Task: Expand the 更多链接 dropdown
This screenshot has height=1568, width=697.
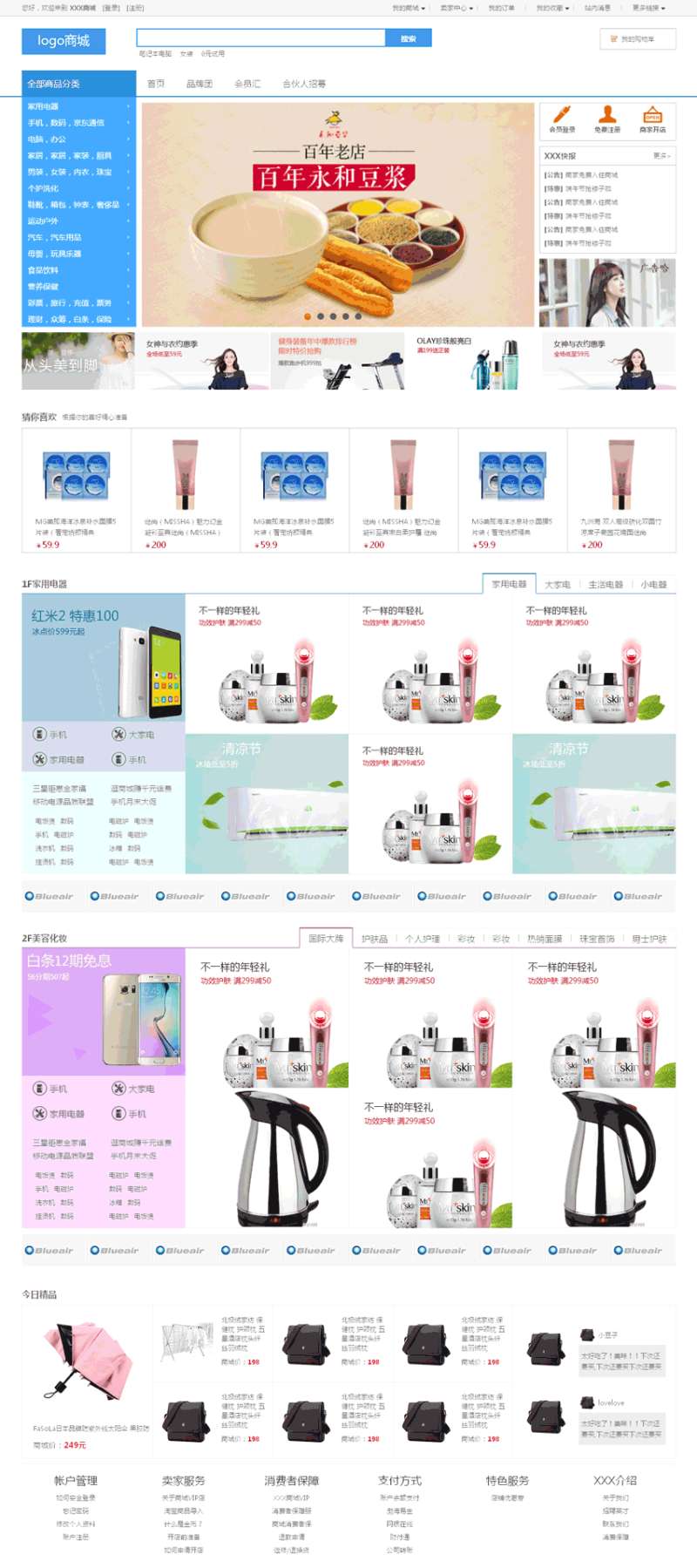Action: pos(648,8)
